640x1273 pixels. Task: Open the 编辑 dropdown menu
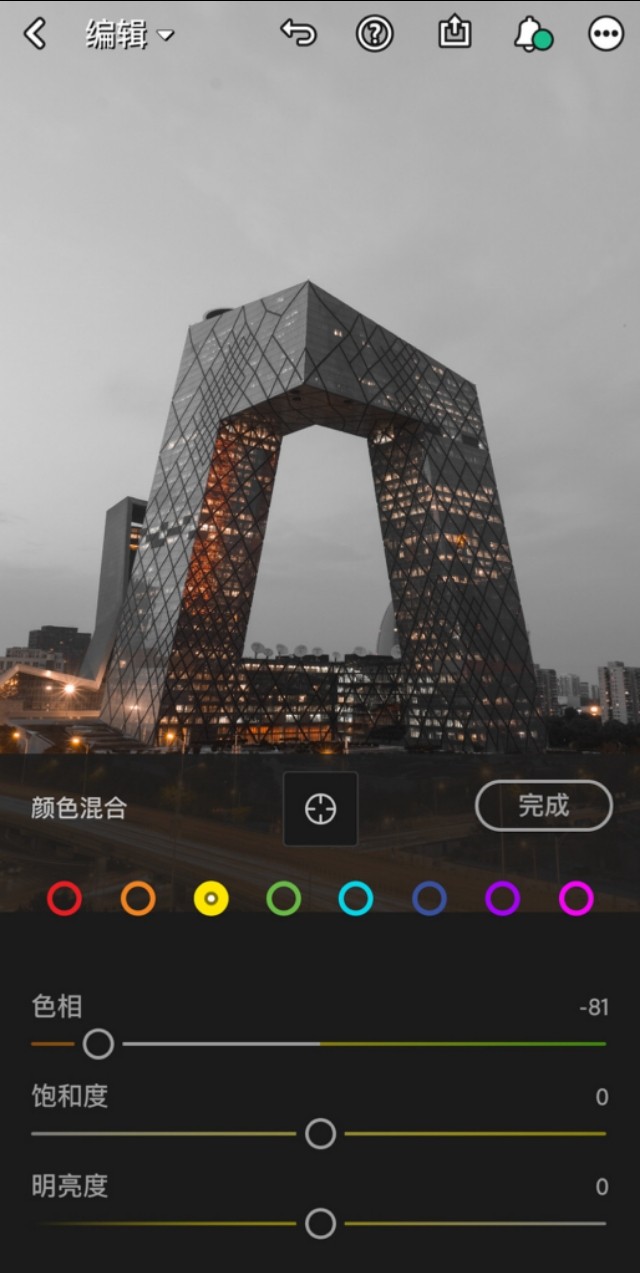129,35
